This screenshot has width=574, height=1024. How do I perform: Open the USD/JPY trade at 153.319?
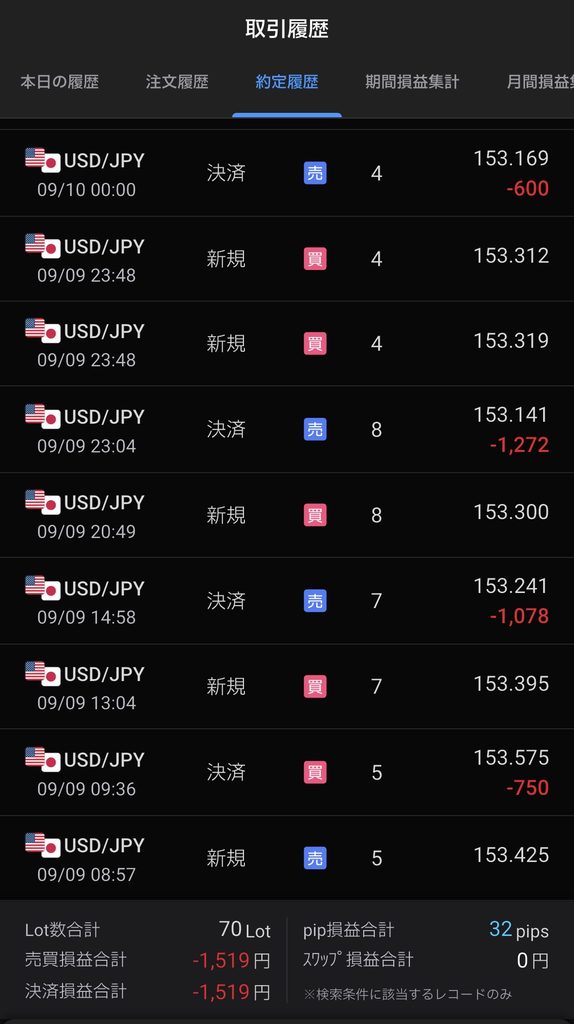[x=287, y=344]
